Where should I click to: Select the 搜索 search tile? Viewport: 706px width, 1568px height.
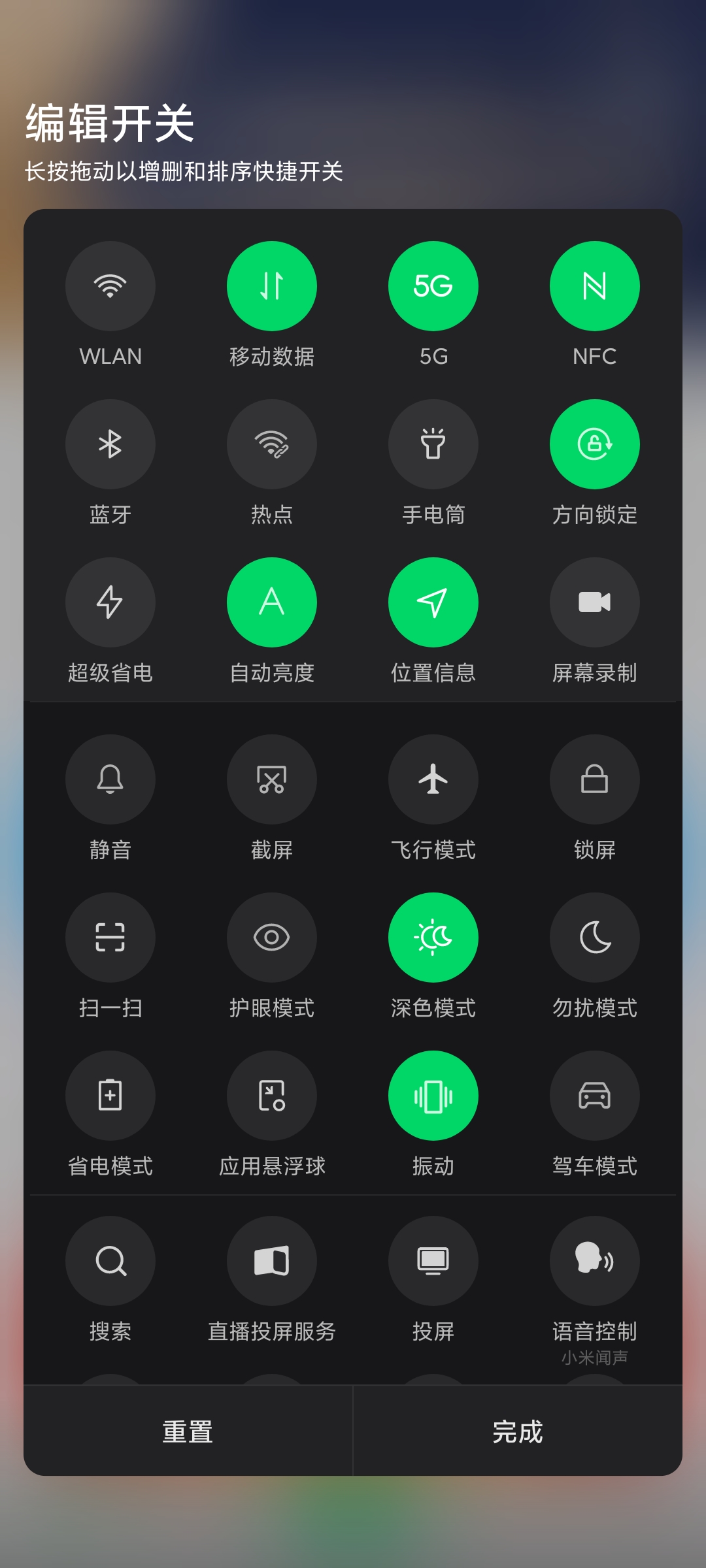click(110, 1261)
